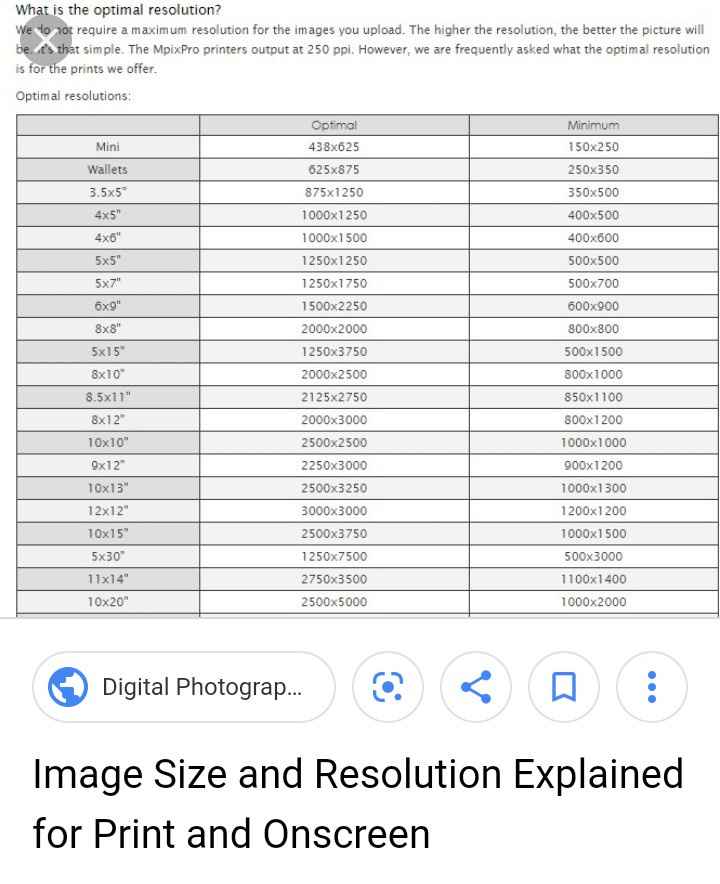This screenshot has width=720, height=884.
Task: Click the Minimum column header
Action: [x=593, y=124]
